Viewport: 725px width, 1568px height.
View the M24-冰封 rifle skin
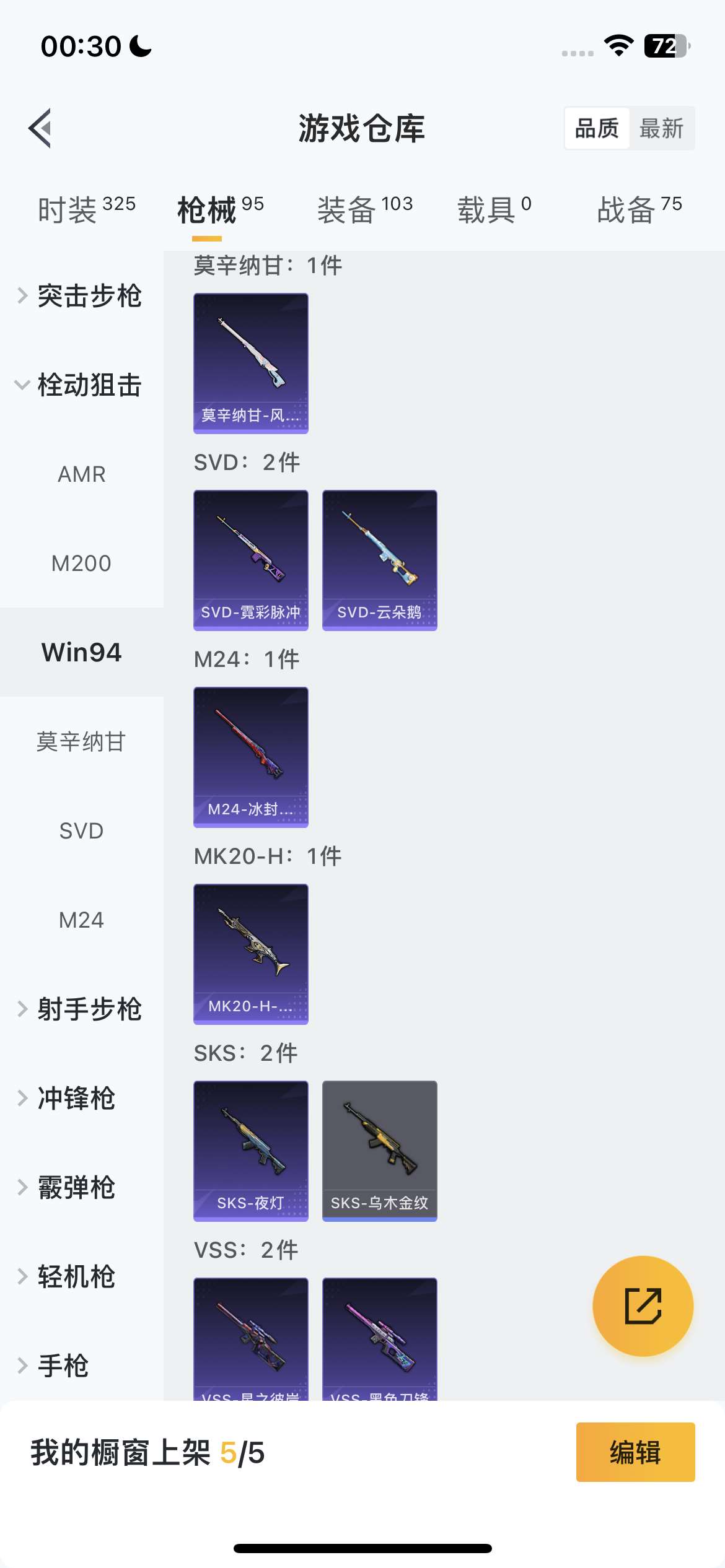[x=250, y=757]
